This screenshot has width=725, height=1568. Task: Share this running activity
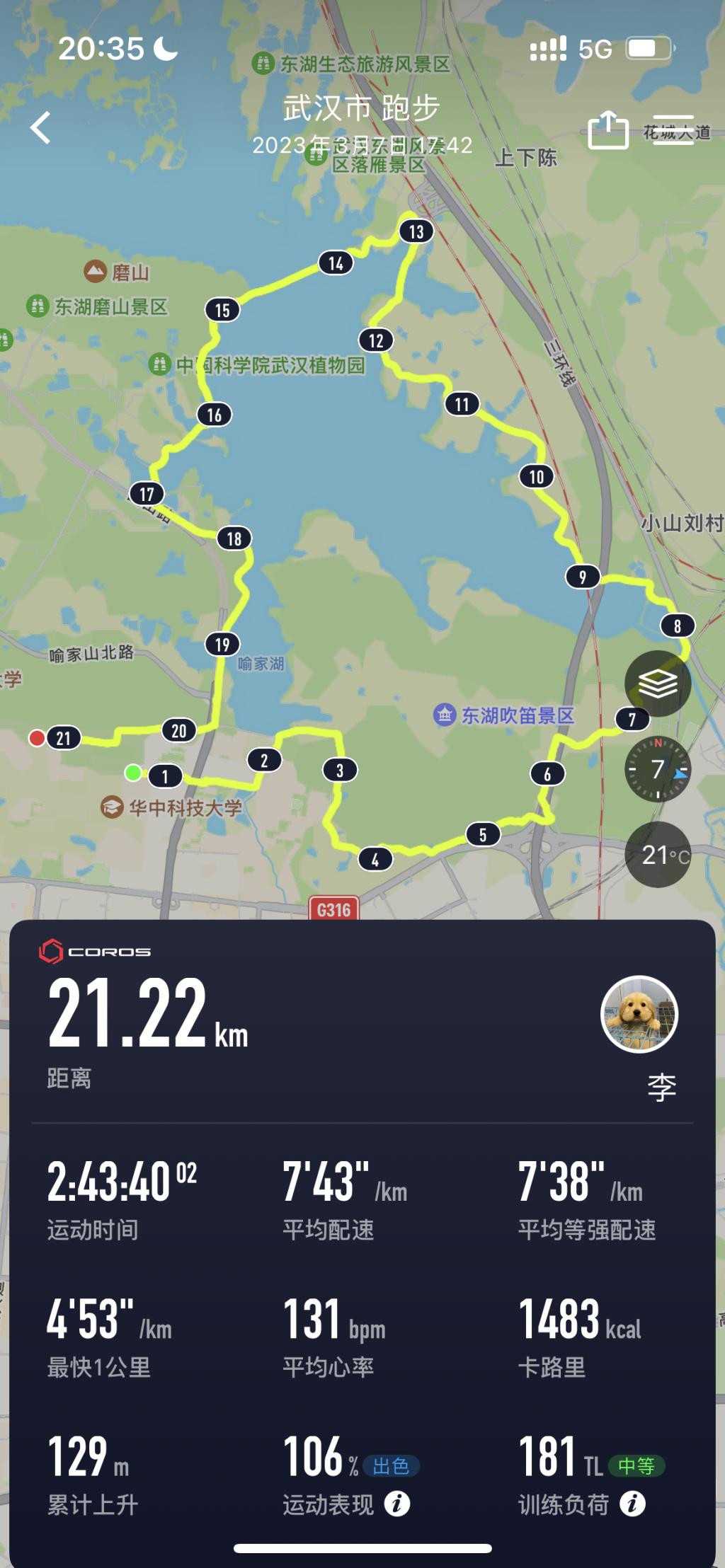[608, 129]
